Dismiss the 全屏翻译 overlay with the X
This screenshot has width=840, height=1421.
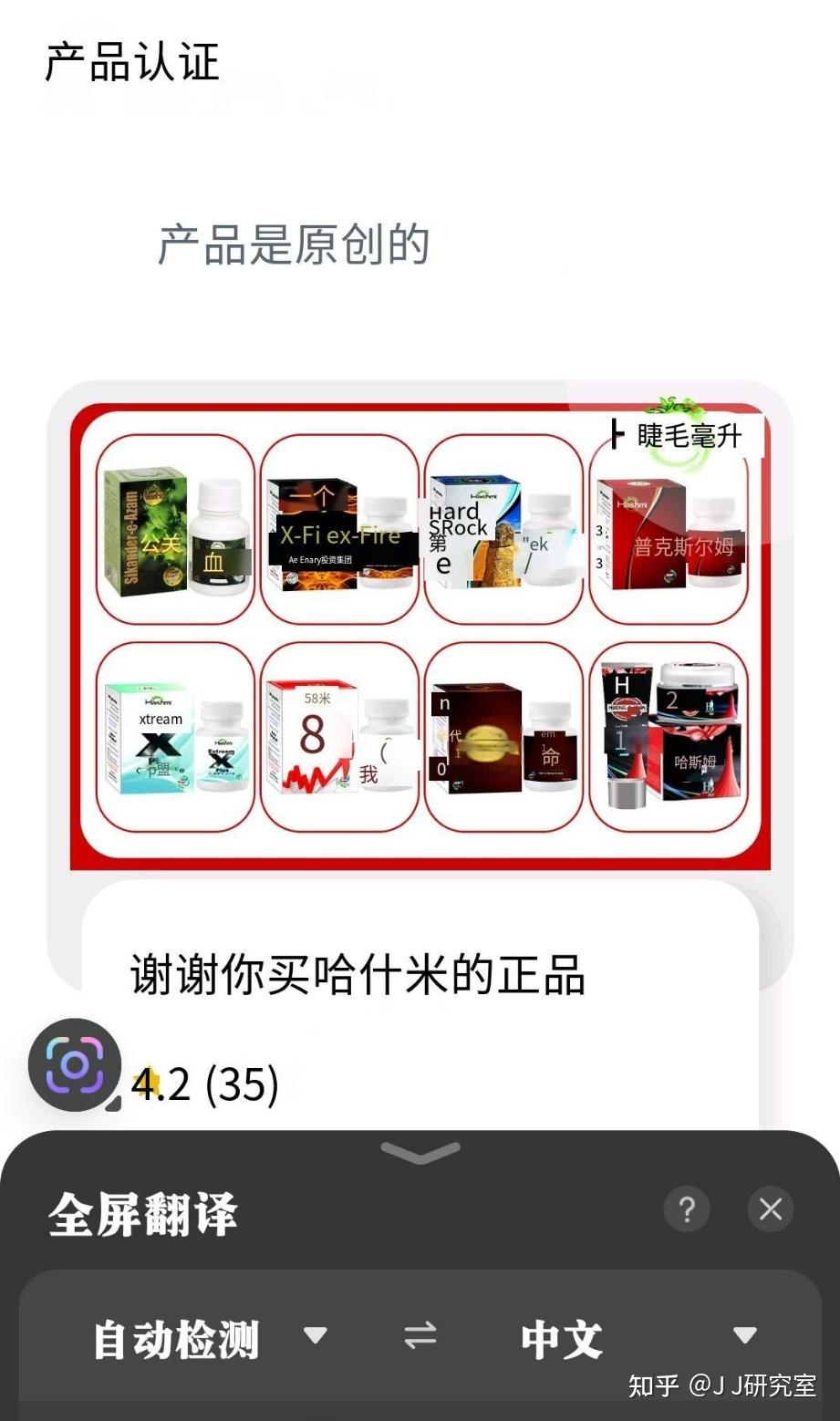pyautogui.click(x=771, y=1208)
